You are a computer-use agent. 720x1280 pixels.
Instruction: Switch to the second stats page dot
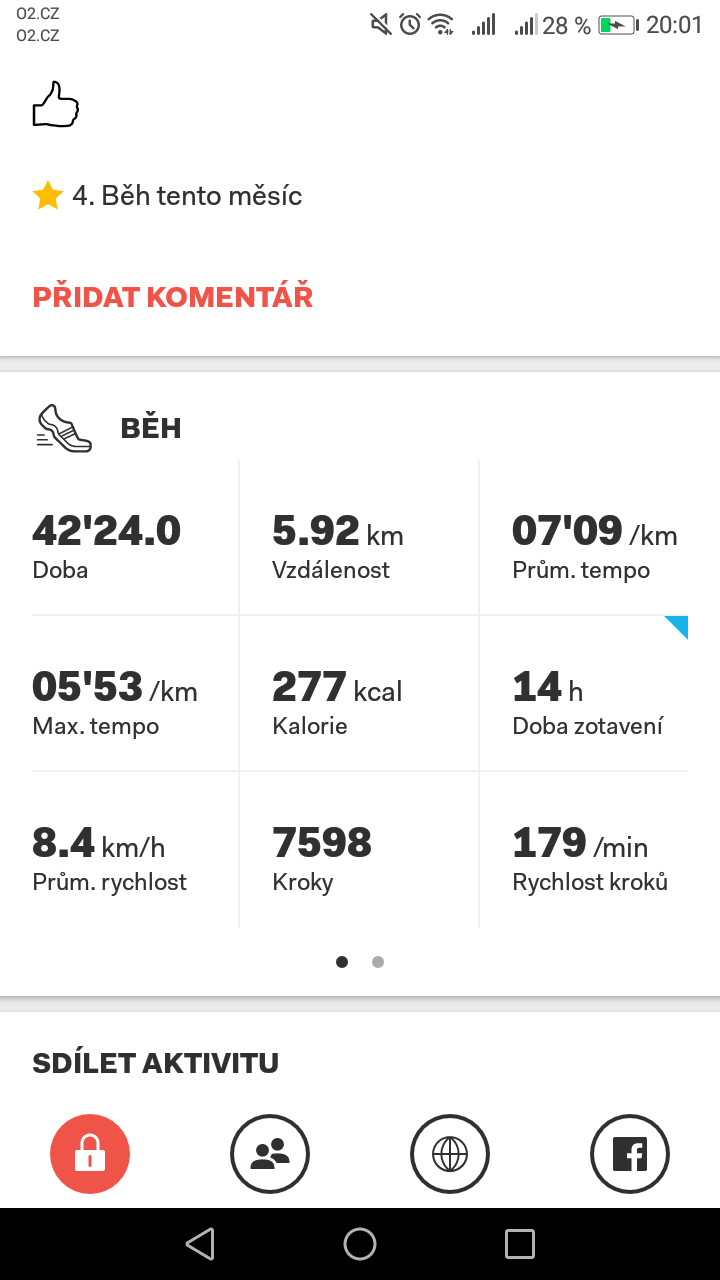[378, 962]
